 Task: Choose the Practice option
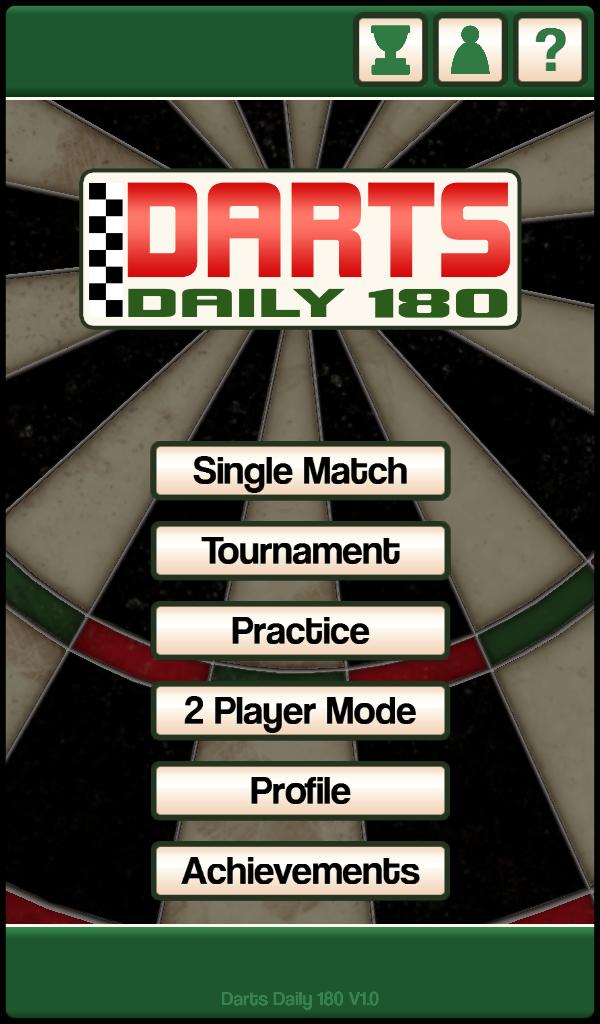point(300,631)
